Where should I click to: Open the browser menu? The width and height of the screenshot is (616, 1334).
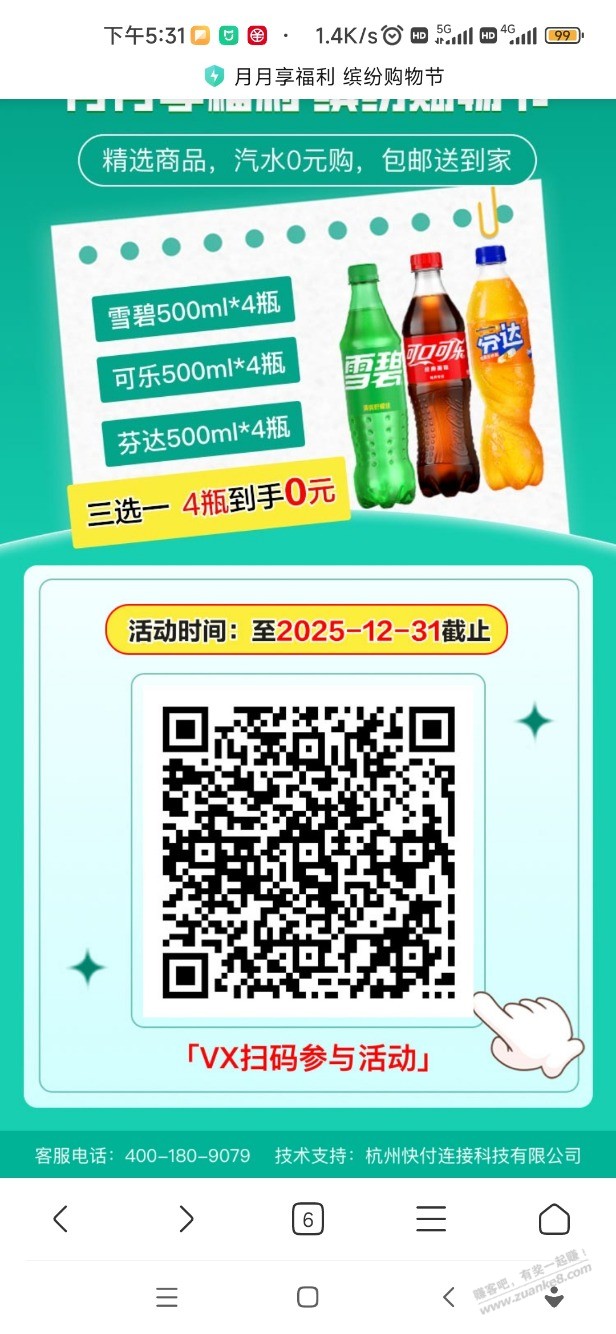pyautogui.click(x=431, y=1218)
